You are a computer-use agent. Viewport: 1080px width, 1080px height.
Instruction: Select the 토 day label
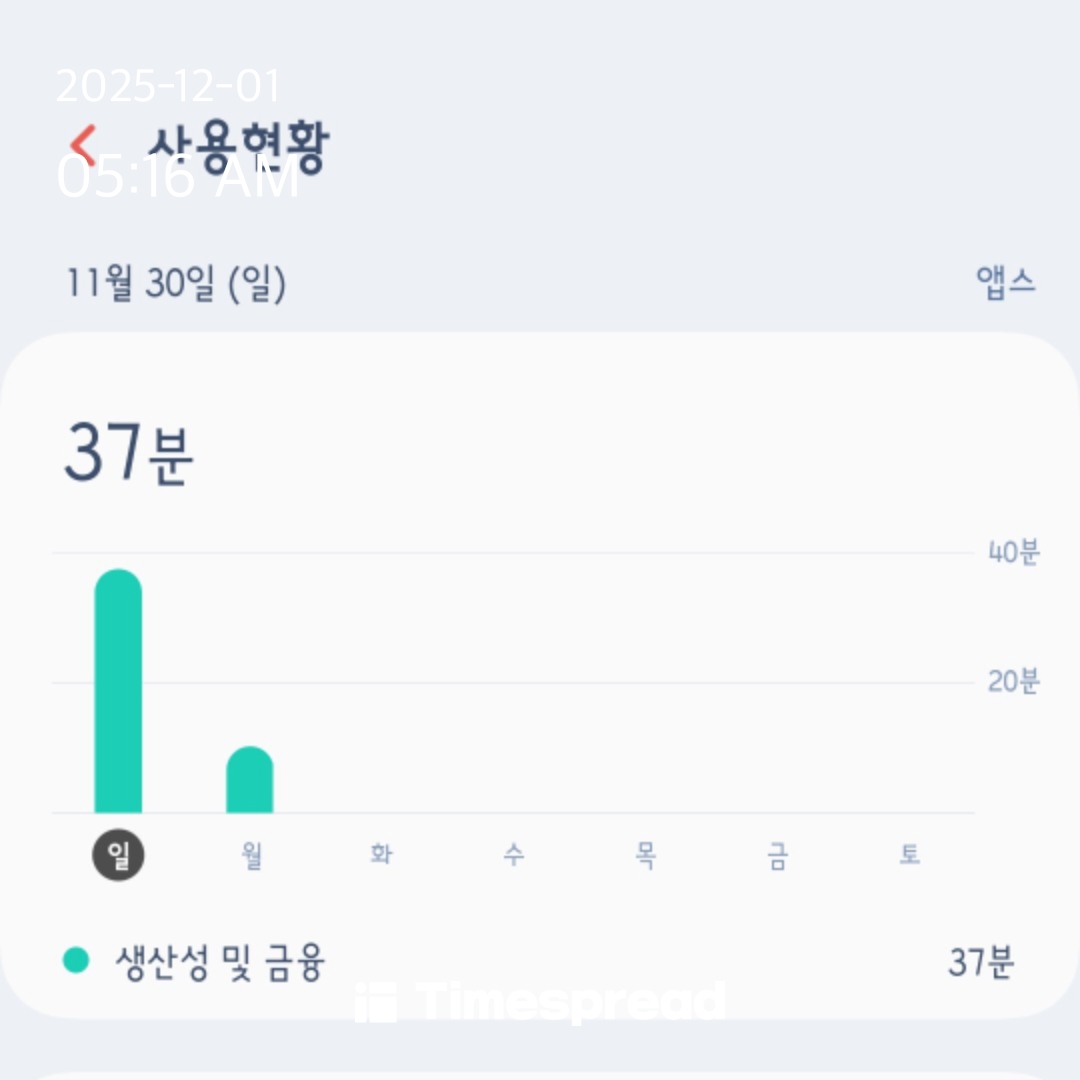[x=909, y=855]
